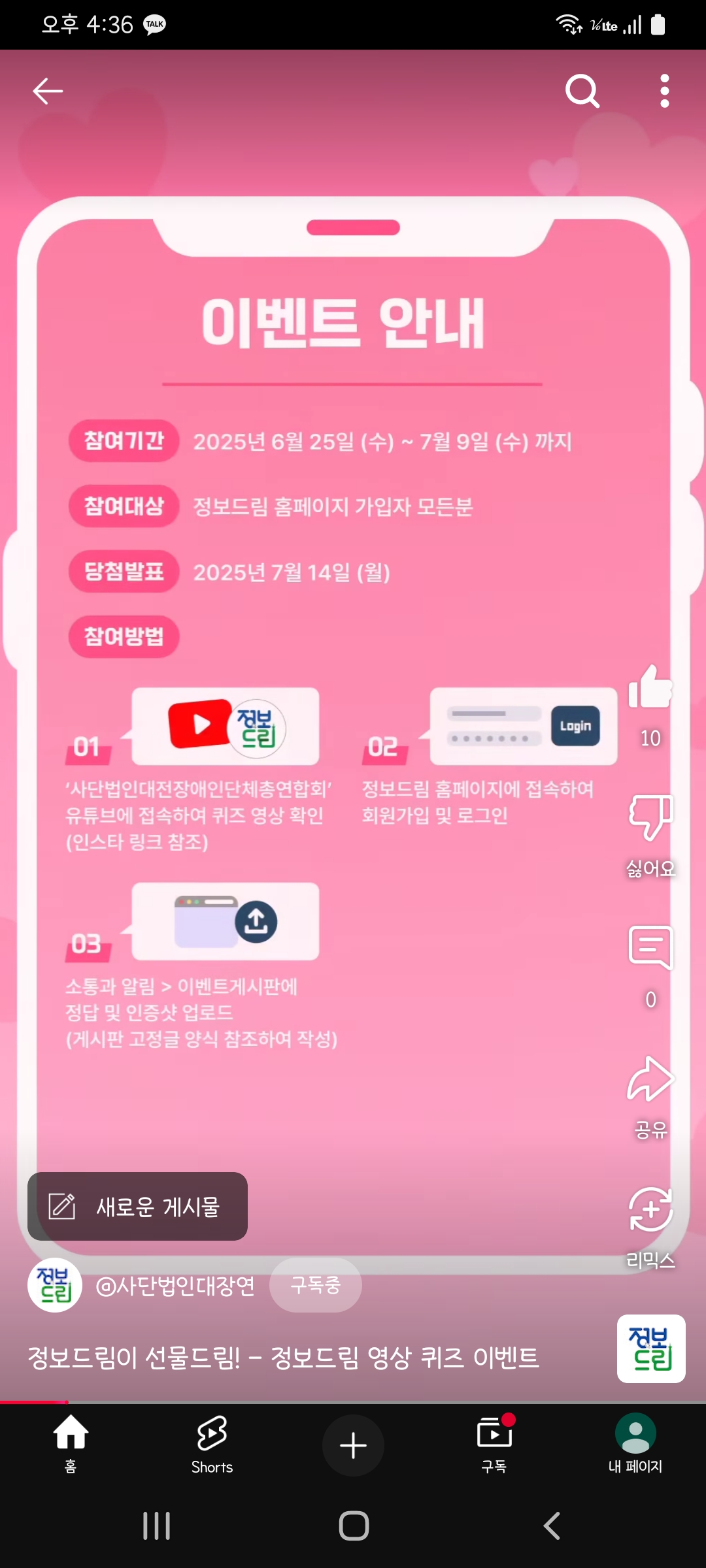
Task: Open recent apps from navigation bar
Action: pyautogui.click(x=156, y=1526)
